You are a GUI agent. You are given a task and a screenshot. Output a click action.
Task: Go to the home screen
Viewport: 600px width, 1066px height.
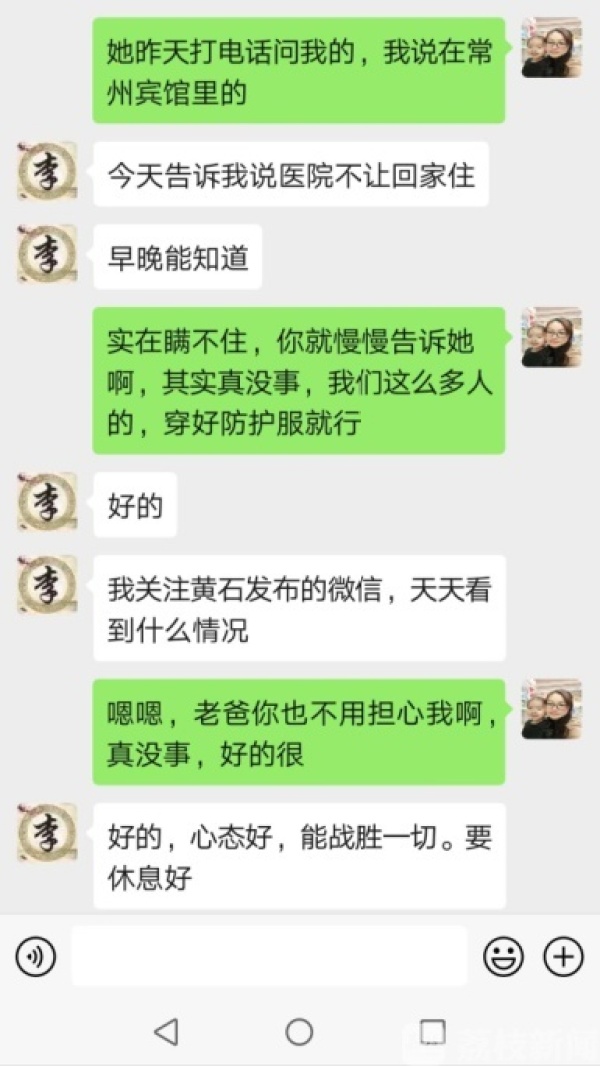299,1032
